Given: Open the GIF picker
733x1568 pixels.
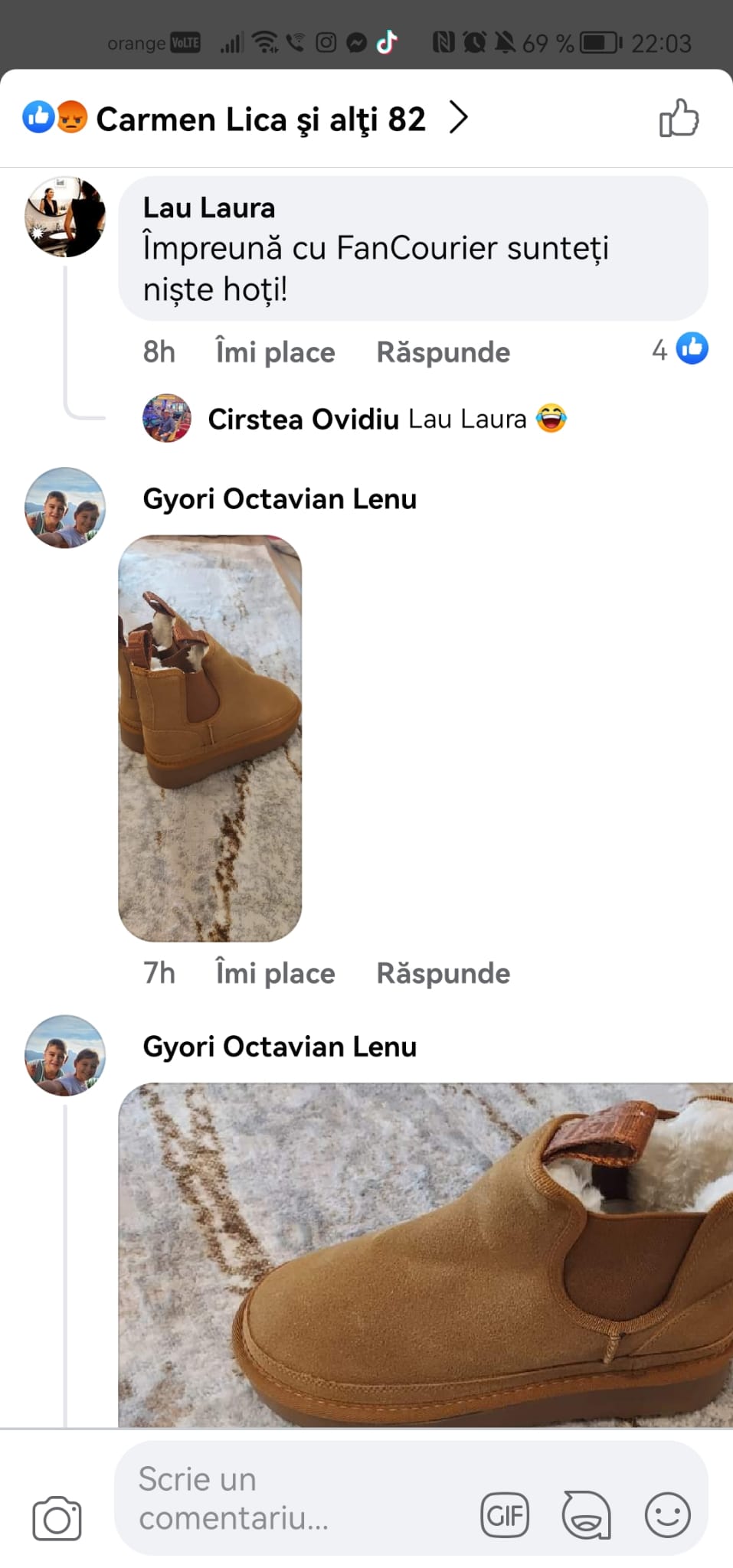Looking at the screenshot, I should pos(505,1515).
